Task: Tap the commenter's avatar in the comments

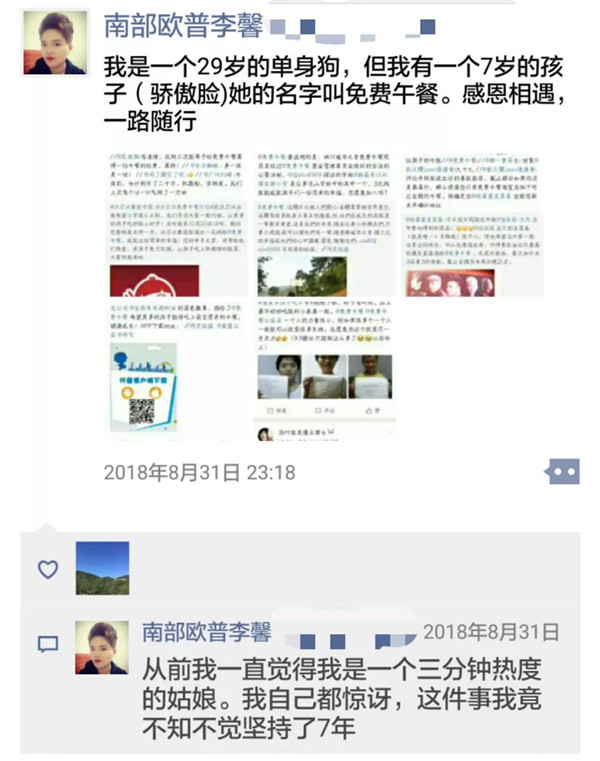Action: 103,646
